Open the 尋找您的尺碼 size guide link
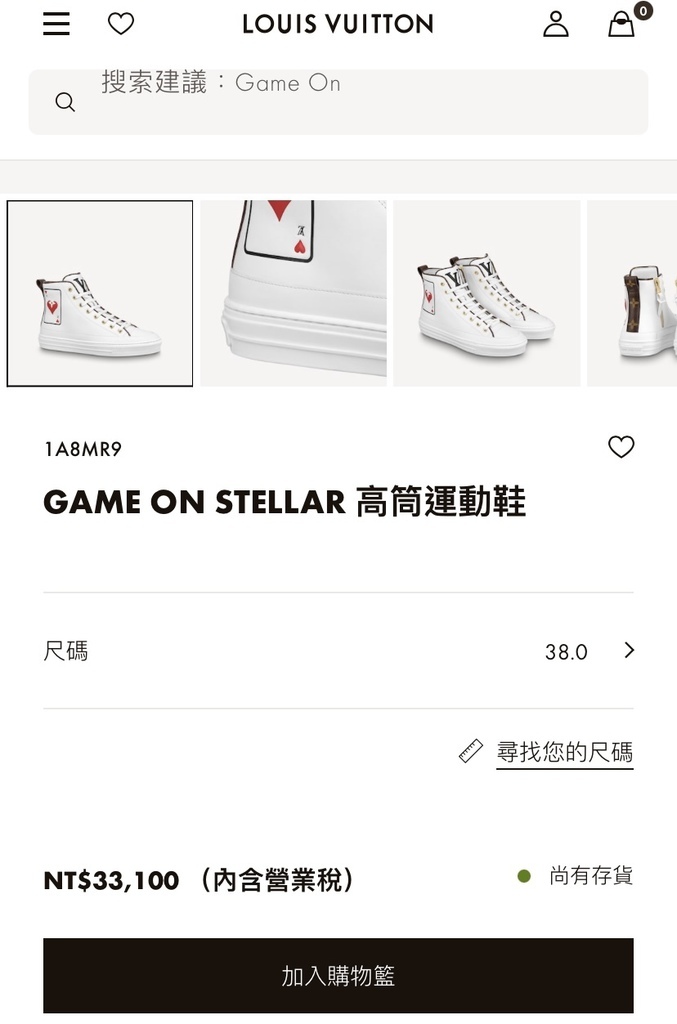The width and height of the screenshot is (677, 1024). coord(564,752)
